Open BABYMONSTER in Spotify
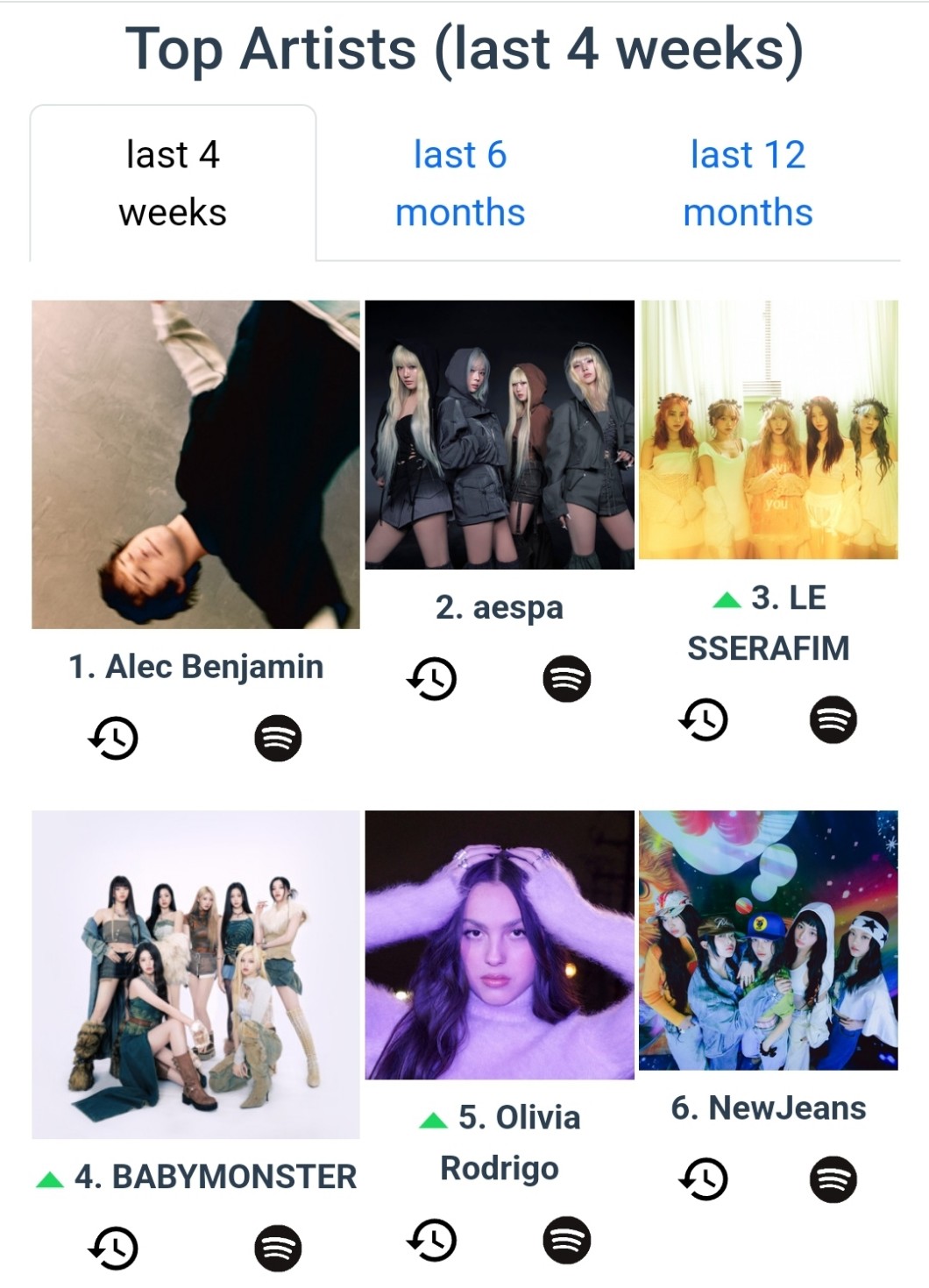Viewport: 929px width, 1288px height. (278, 1248)
